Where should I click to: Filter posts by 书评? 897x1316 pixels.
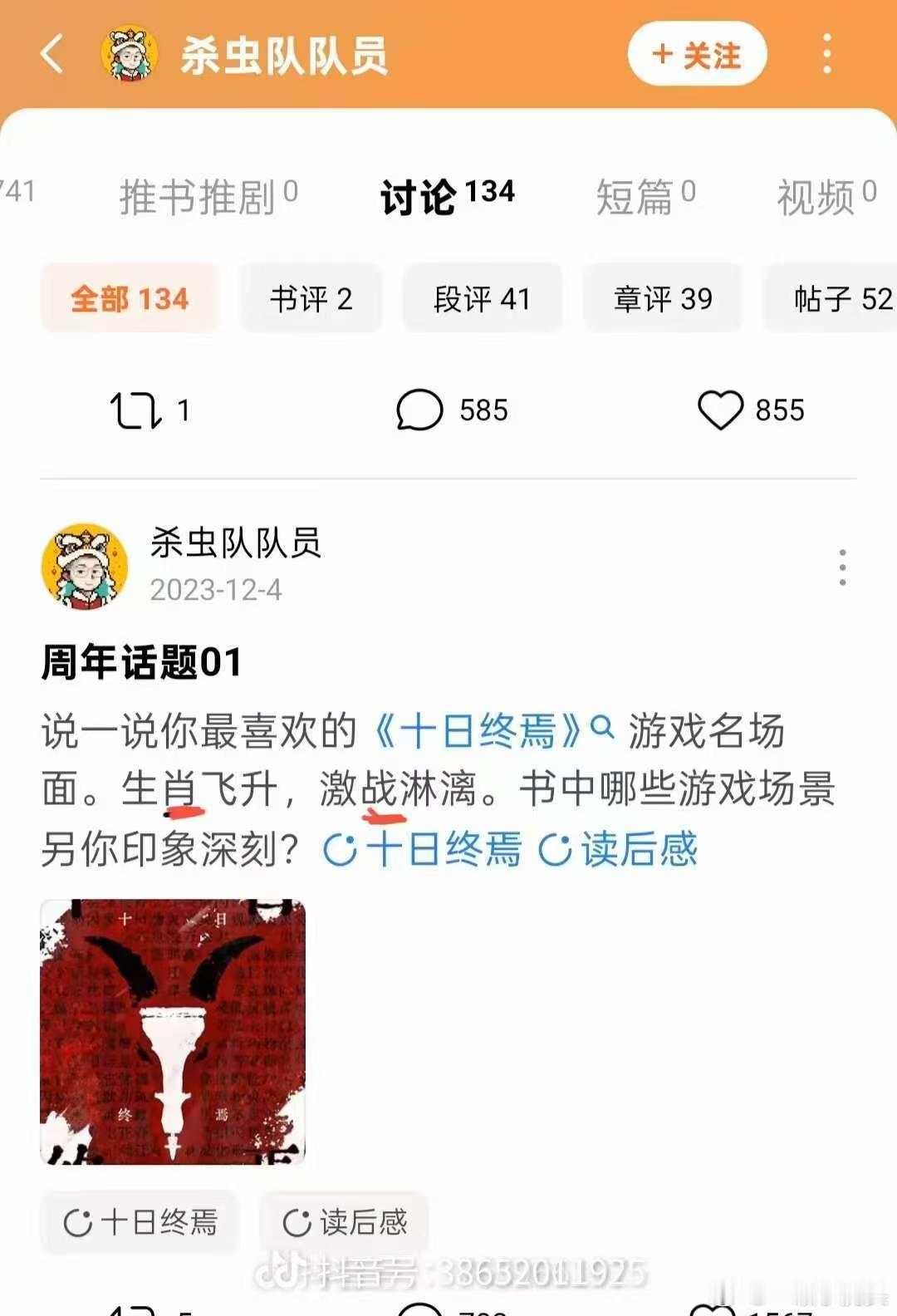tap(311, 299)
